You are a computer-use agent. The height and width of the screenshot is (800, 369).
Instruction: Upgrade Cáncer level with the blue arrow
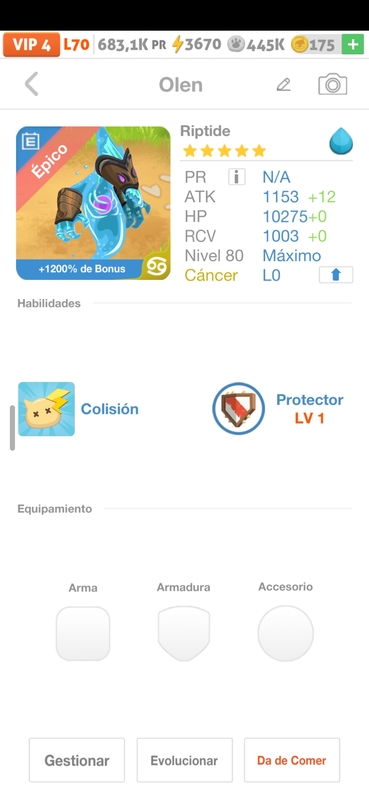point(336,275)
